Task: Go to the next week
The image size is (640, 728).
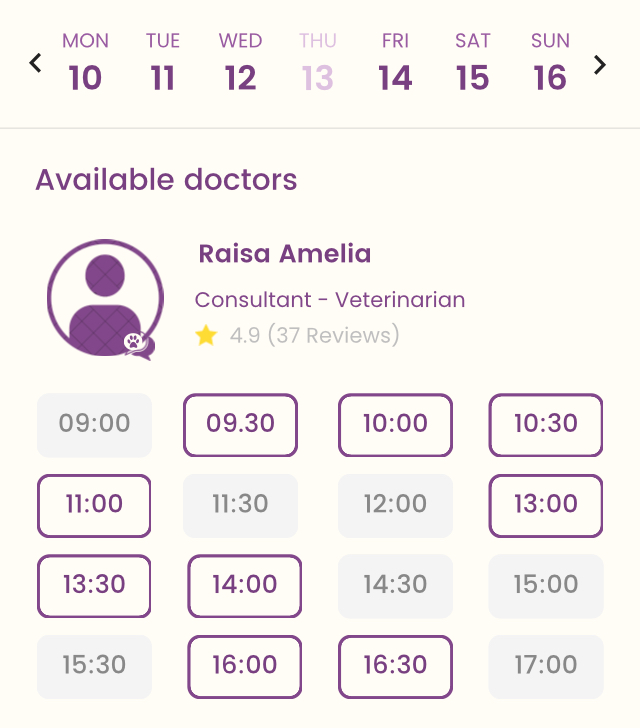Action: click(x=600, y=65)
